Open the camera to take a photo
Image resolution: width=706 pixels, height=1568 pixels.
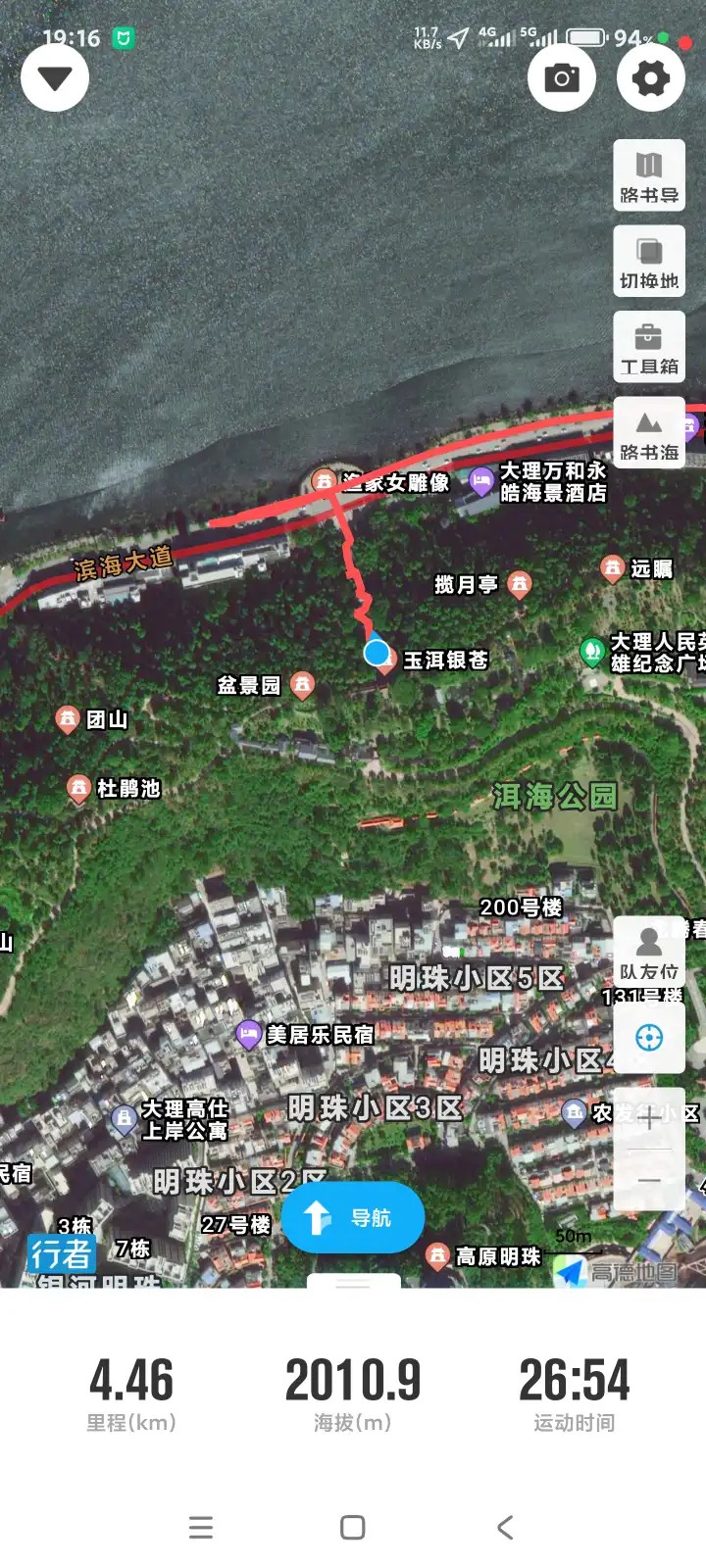(x=562, y=77)
